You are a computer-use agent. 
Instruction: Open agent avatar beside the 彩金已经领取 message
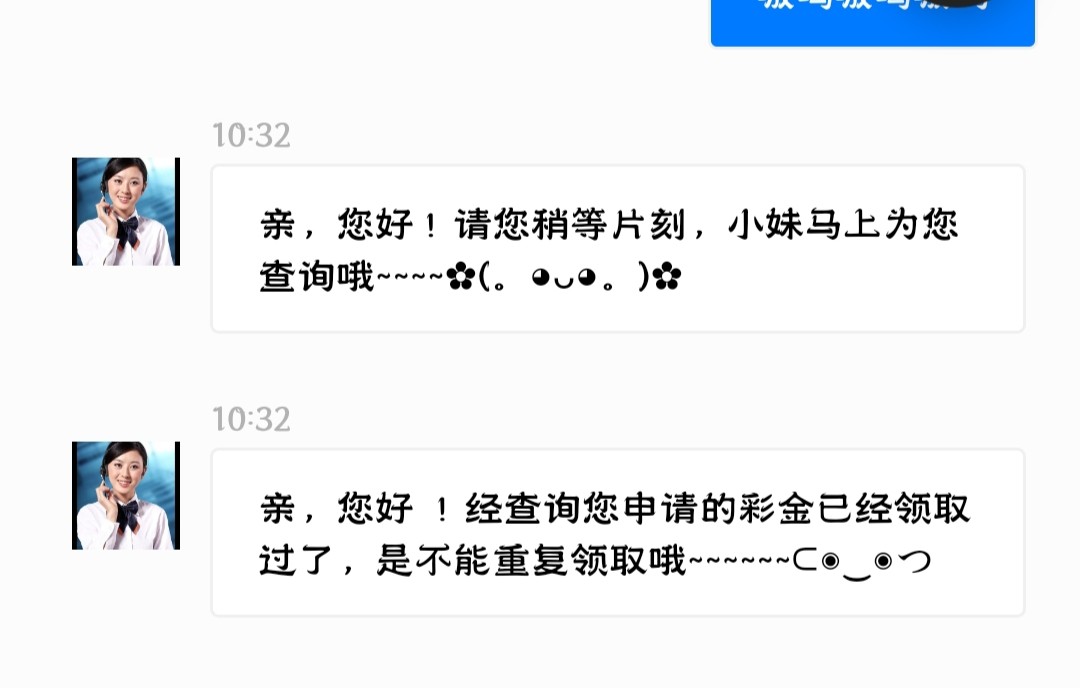pyautogui.click(x=126, y=495)
